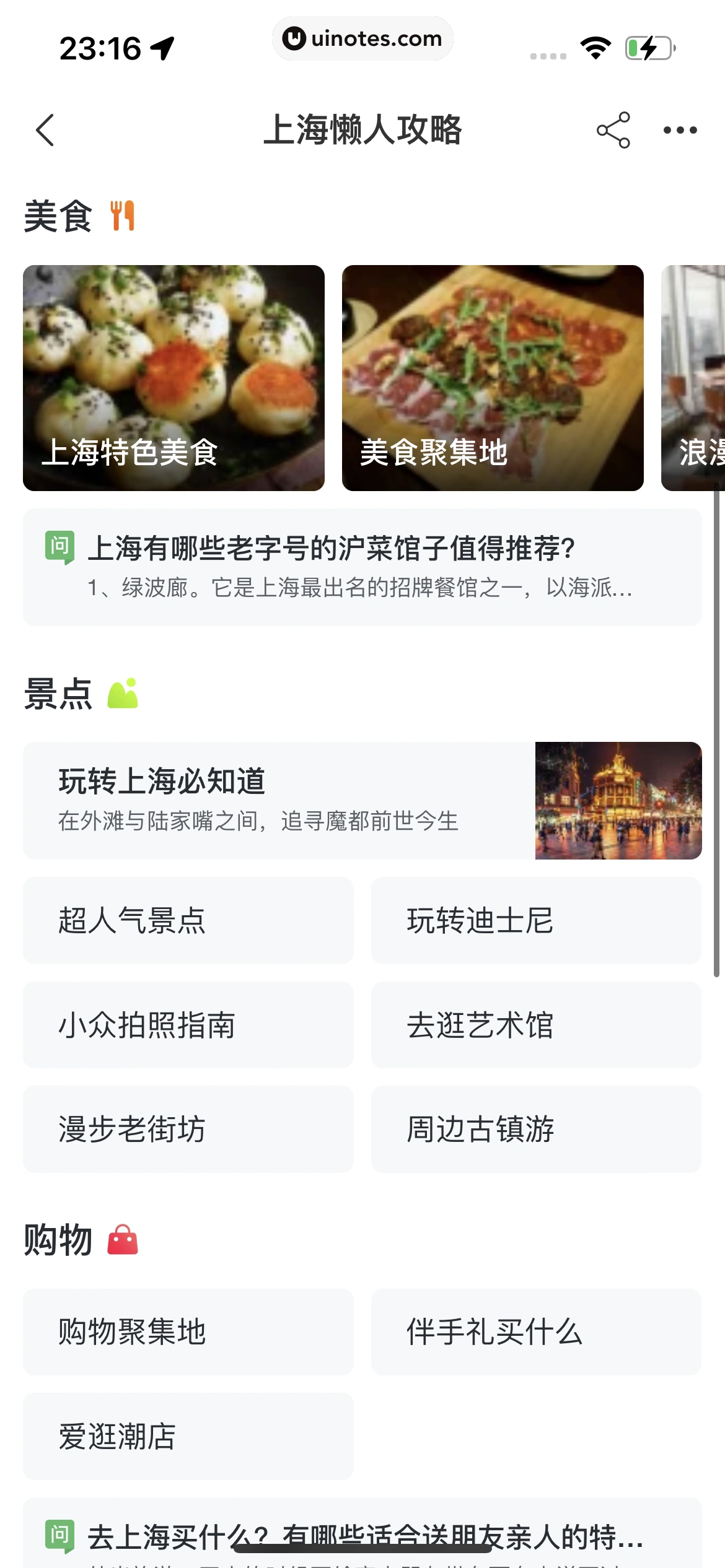The width and height of the screenshot is (725, 1568).
Task: Open 爱逛潮店
Action: pos(188,1435)
